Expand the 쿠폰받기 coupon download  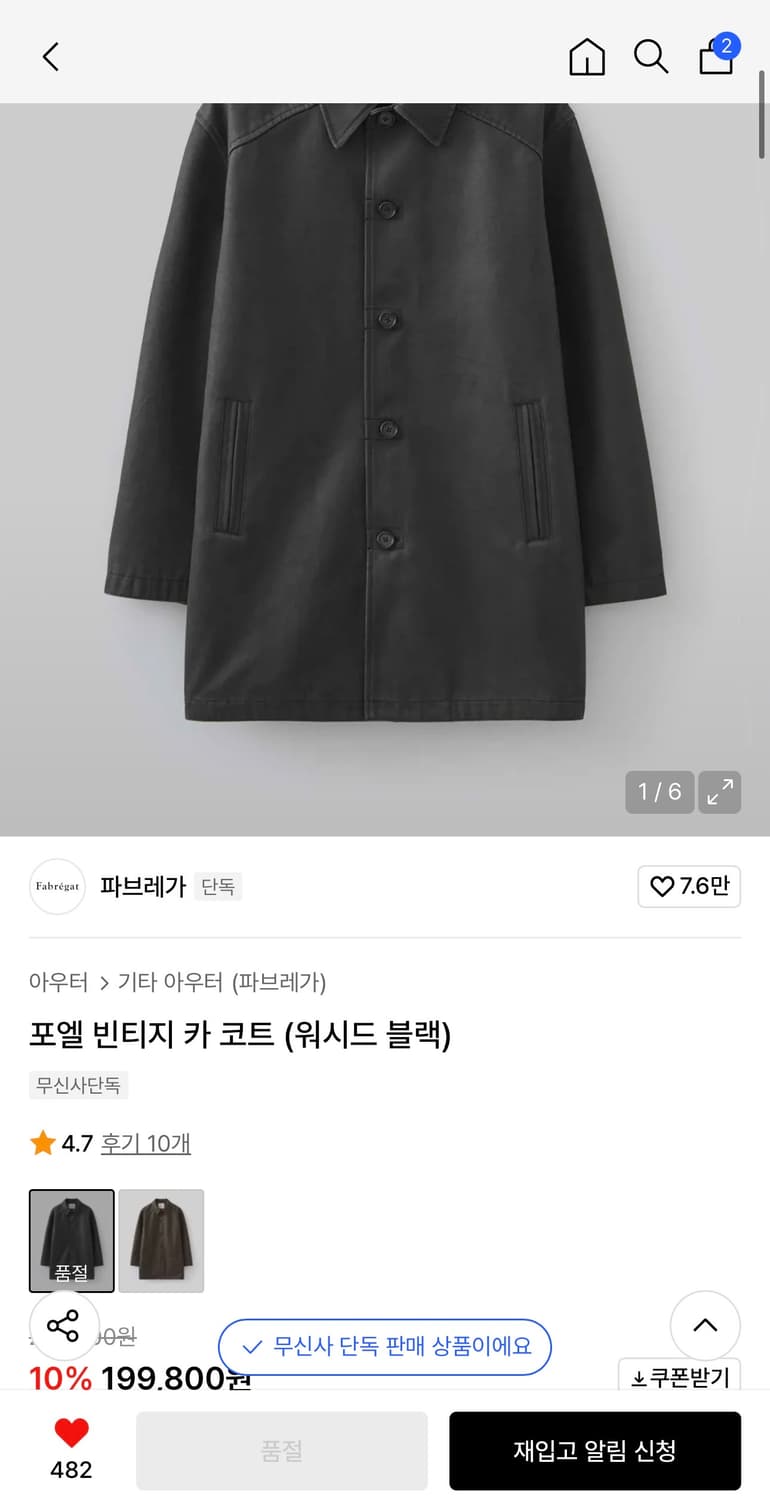[x=679, y=1377]
